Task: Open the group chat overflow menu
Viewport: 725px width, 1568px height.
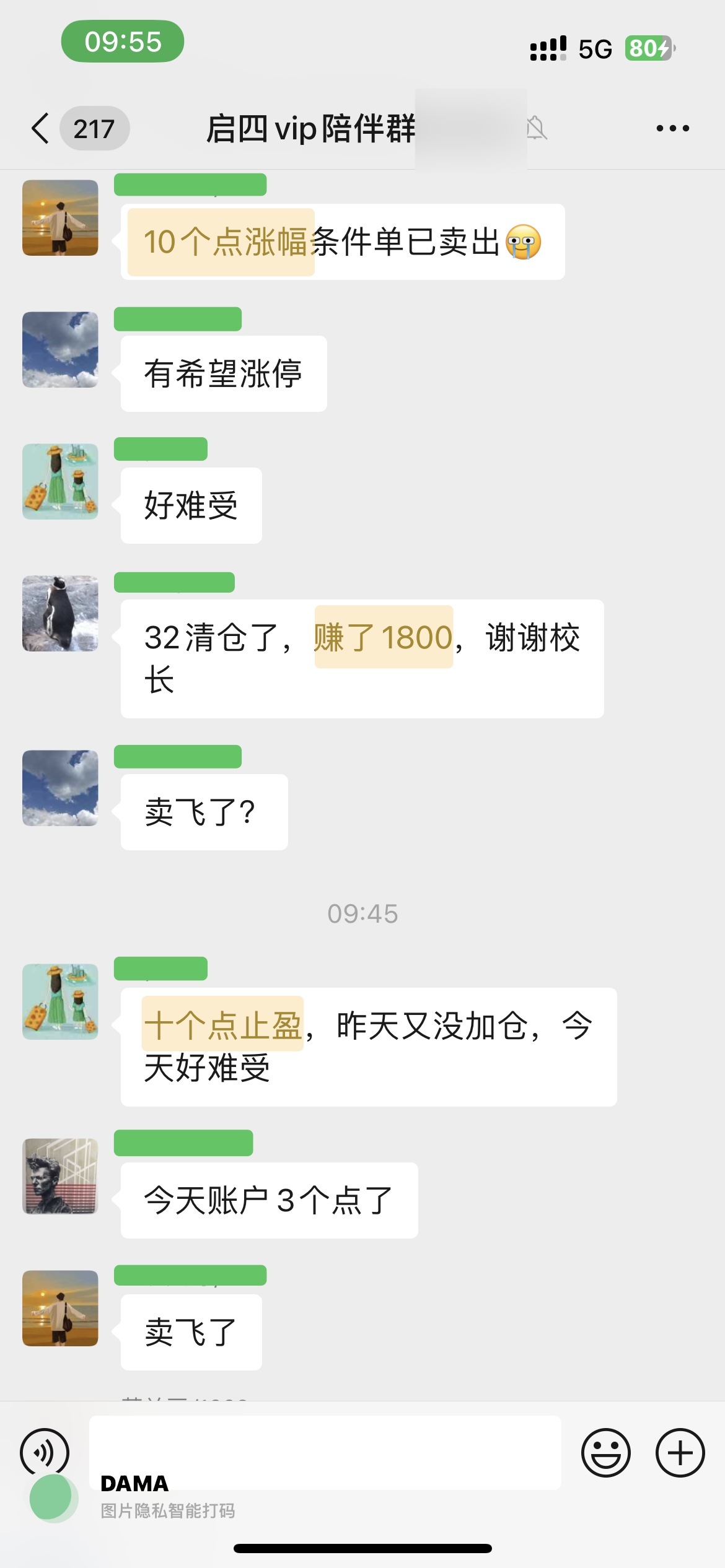Action: point(672,128)
